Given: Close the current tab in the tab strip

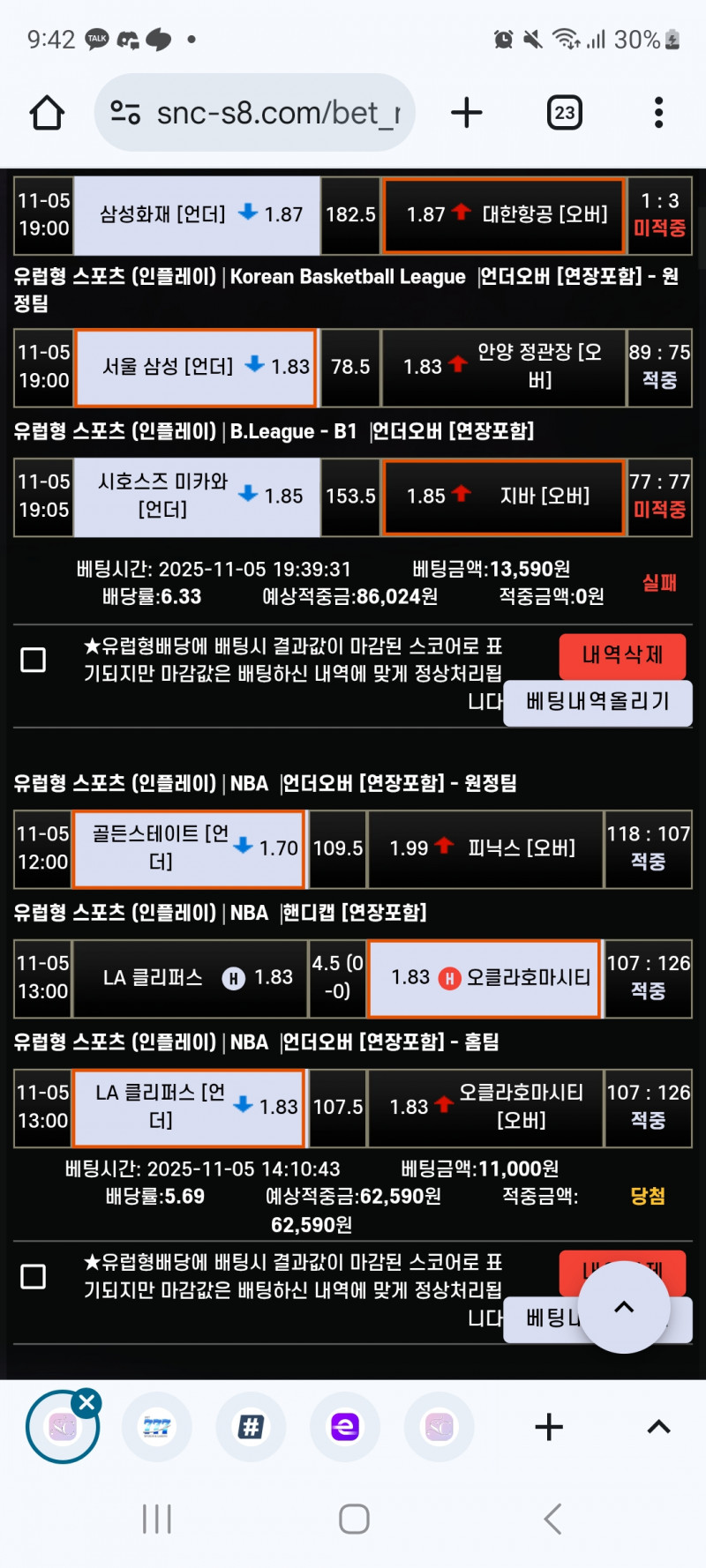Looking at the screenshot, I should (x=86, y=1403).
